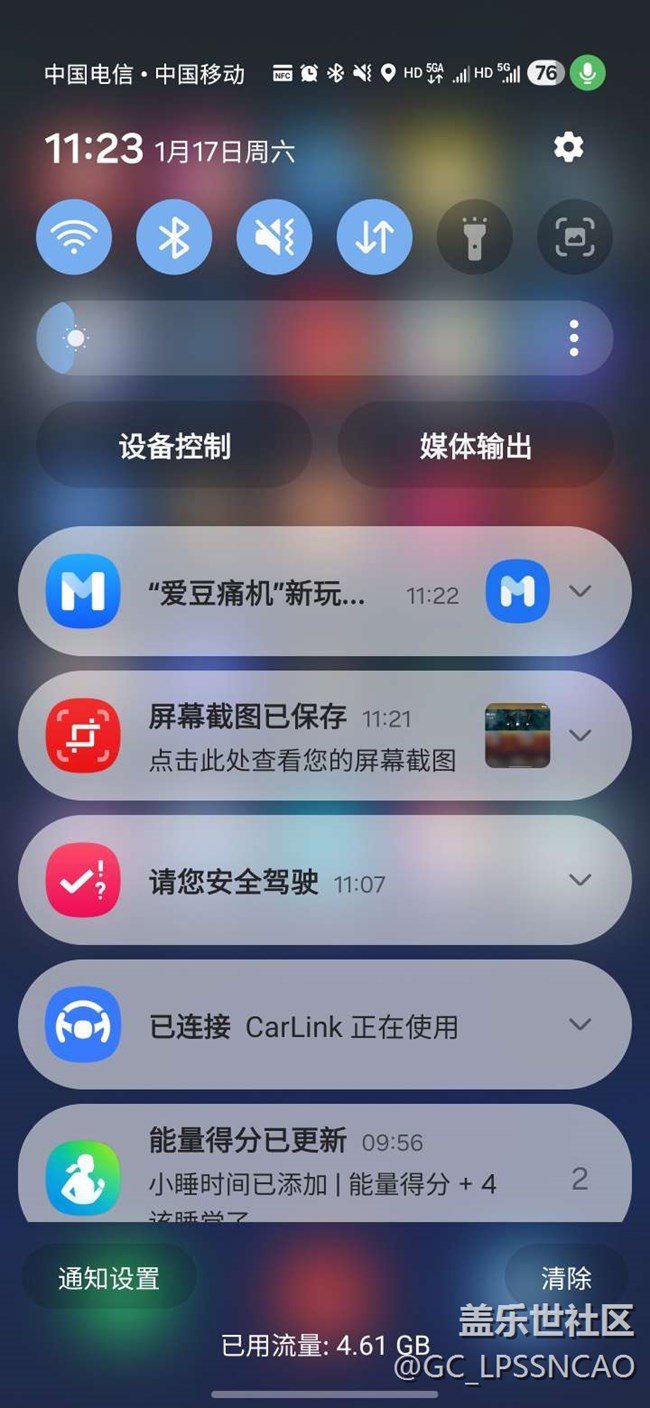Expand the 请您安全驾驶 notification

click(580, 880)
